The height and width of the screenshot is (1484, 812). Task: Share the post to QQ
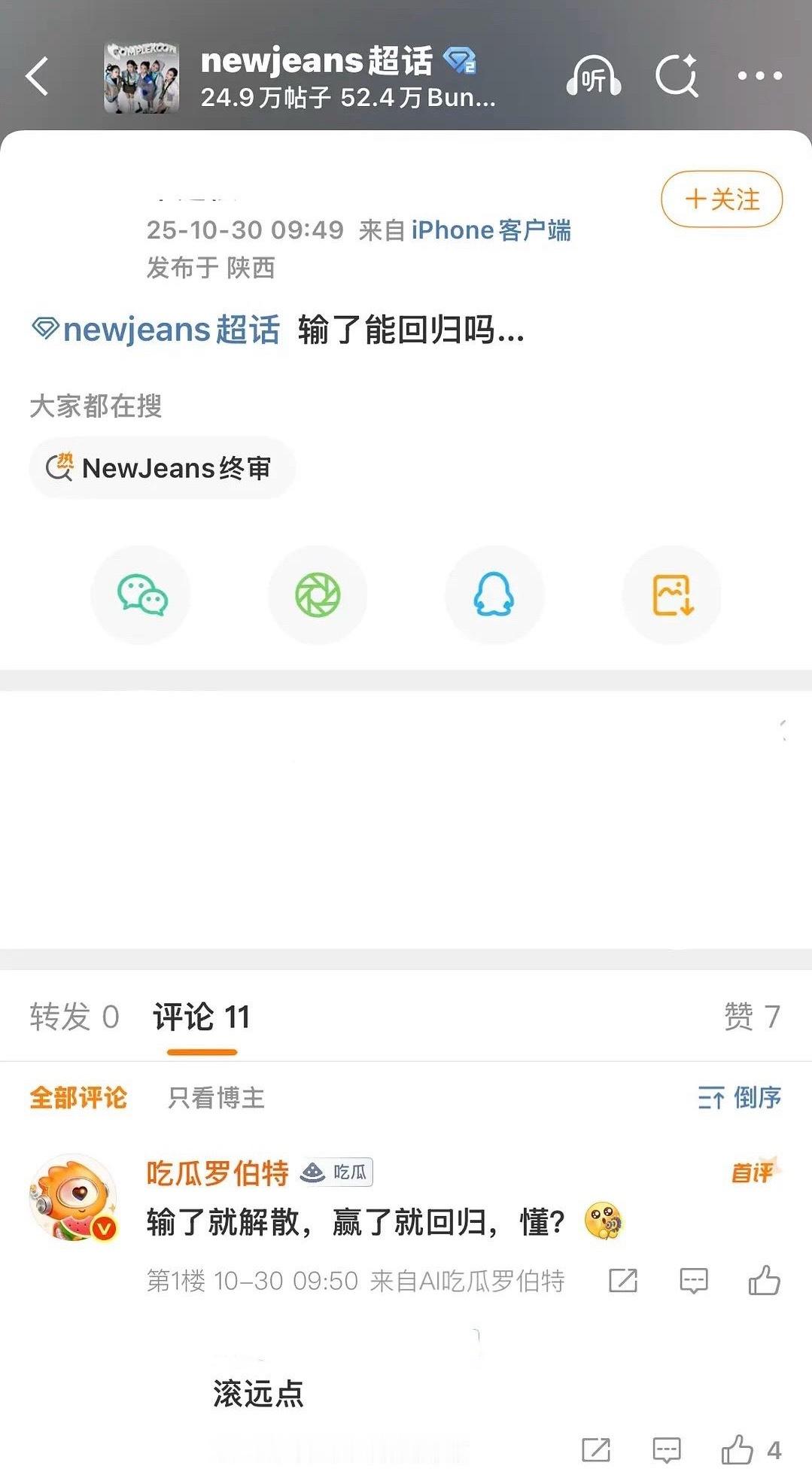(x=494, y=595)
